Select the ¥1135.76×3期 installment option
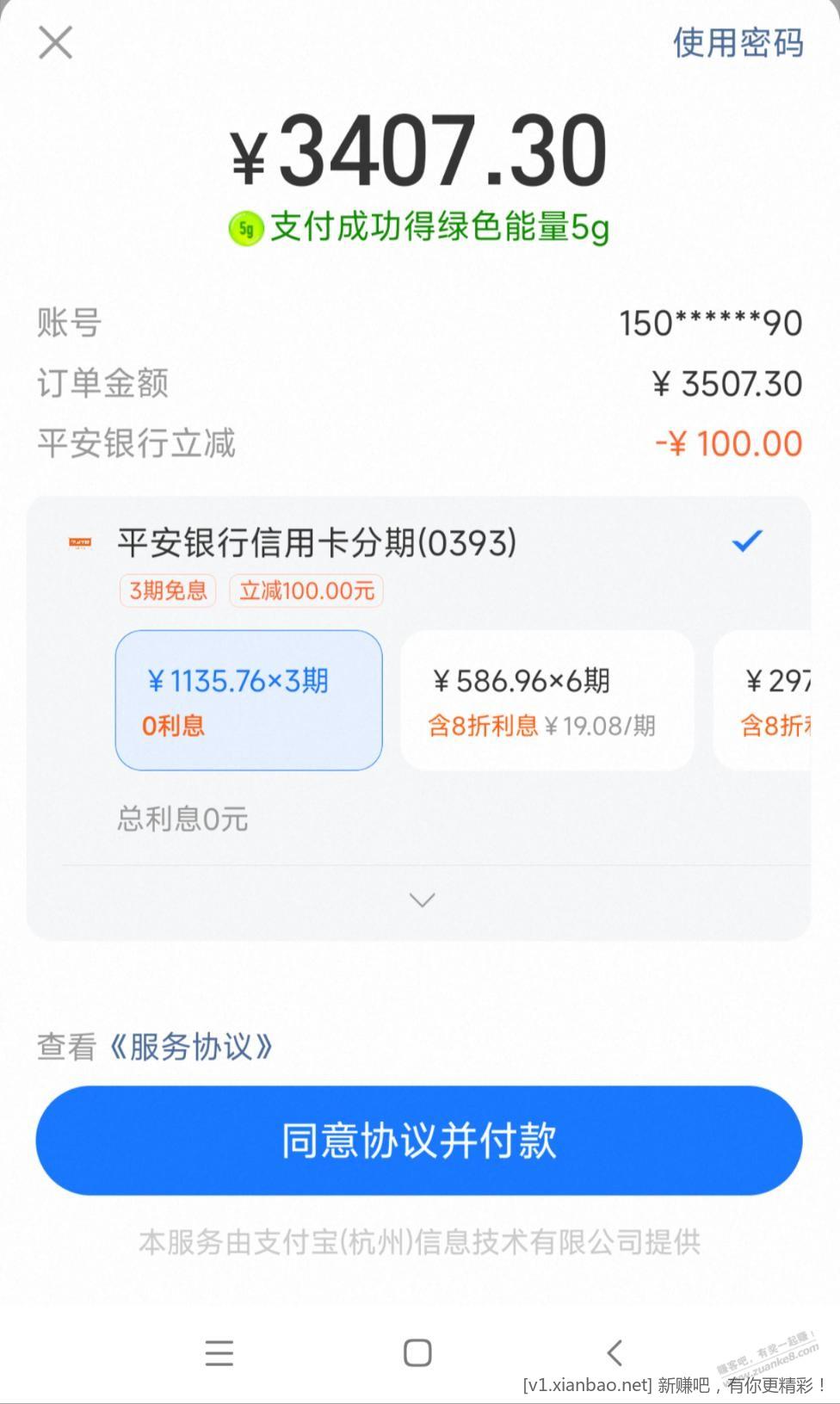Viewport: 840px width, 1404px height. pyautogui.click(x=249, y=700)
